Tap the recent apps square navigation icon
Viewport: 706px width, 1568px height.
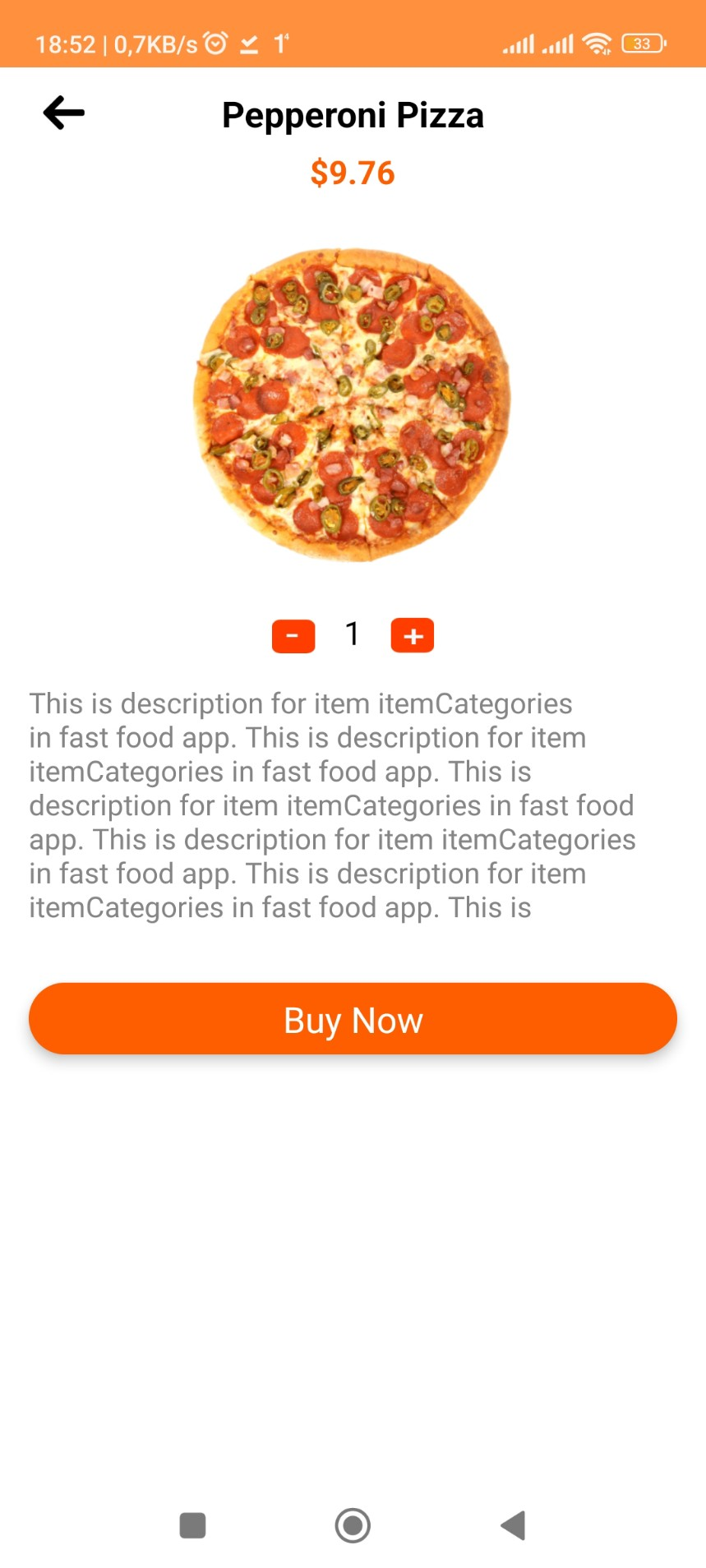click(x=191, y=1525)
